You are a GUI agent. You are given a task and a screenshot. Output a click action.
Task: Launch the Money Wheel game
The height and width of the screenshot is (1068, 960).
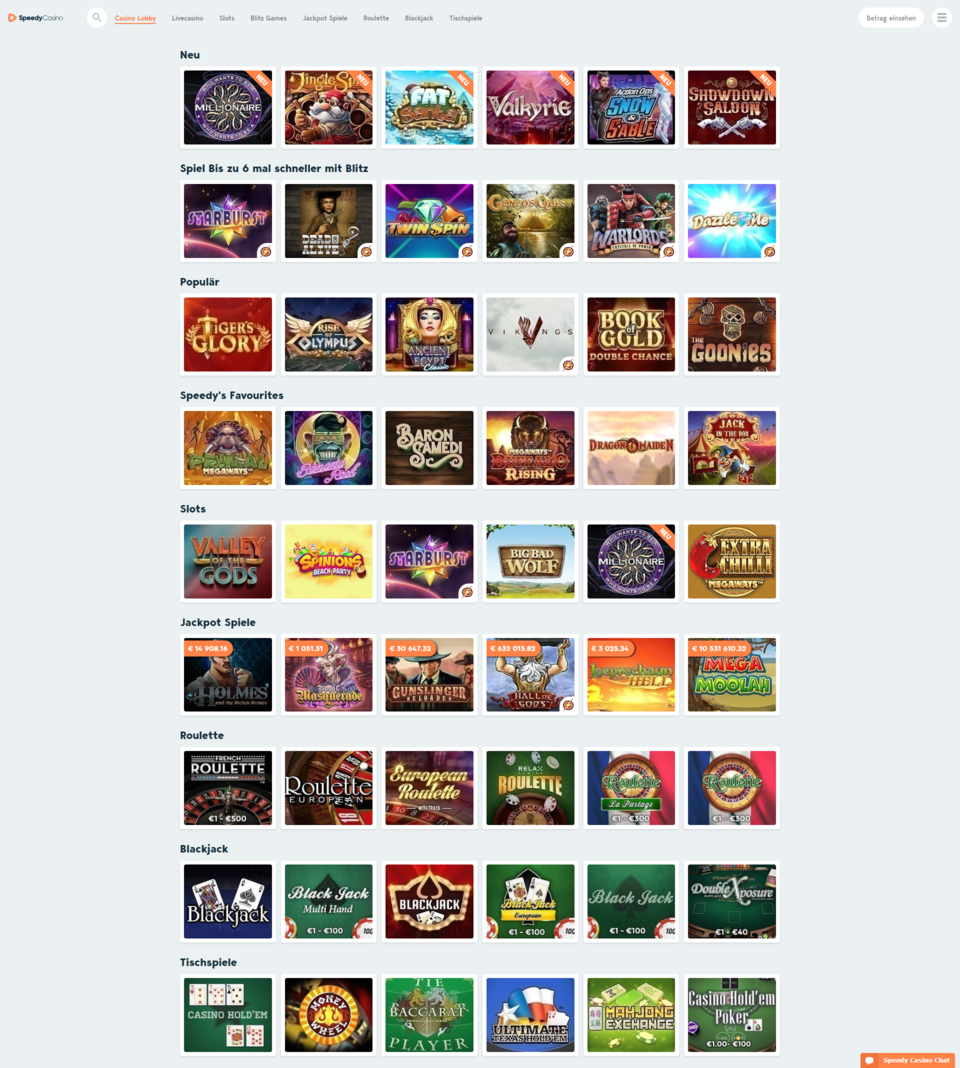[328, 1014]
